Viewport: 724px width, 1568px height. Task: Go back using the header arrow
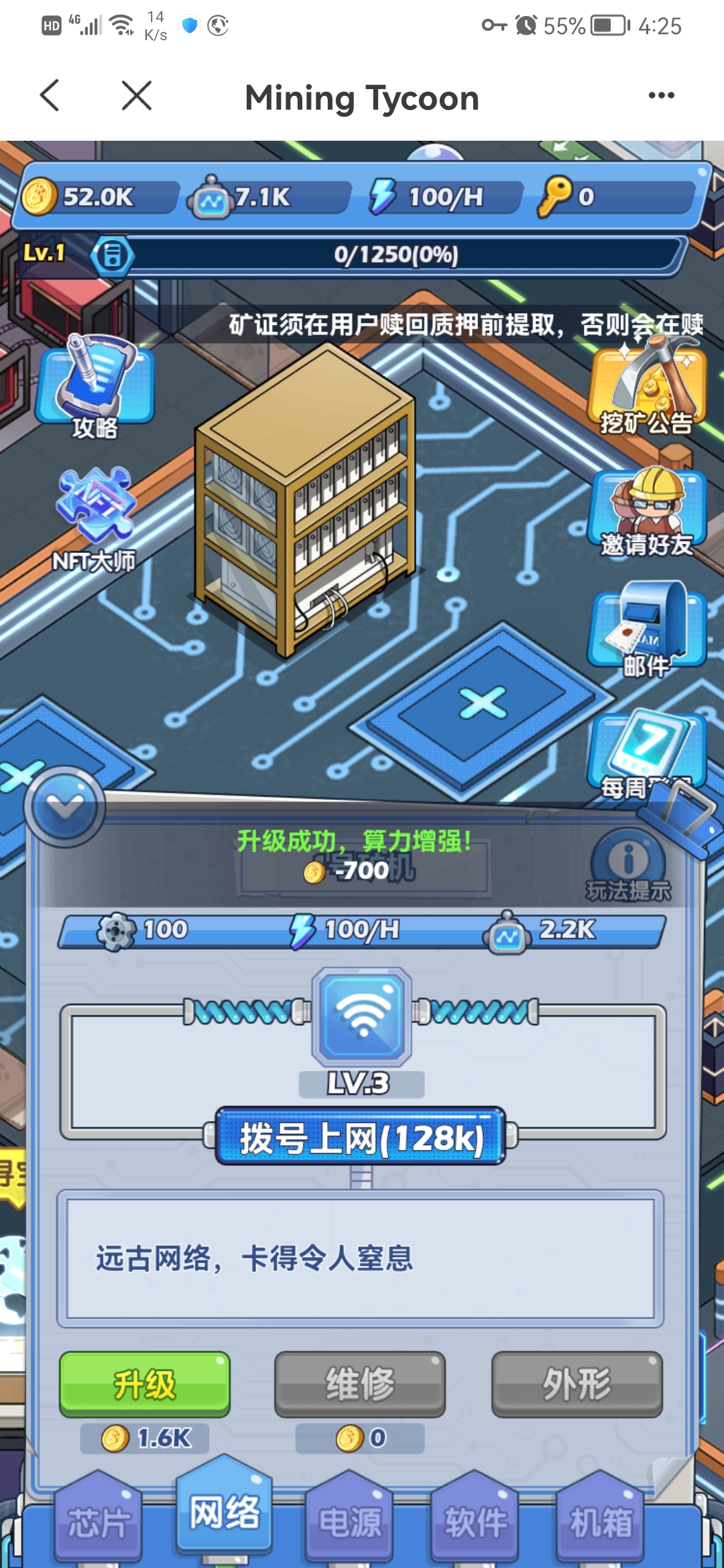point(50,96)
